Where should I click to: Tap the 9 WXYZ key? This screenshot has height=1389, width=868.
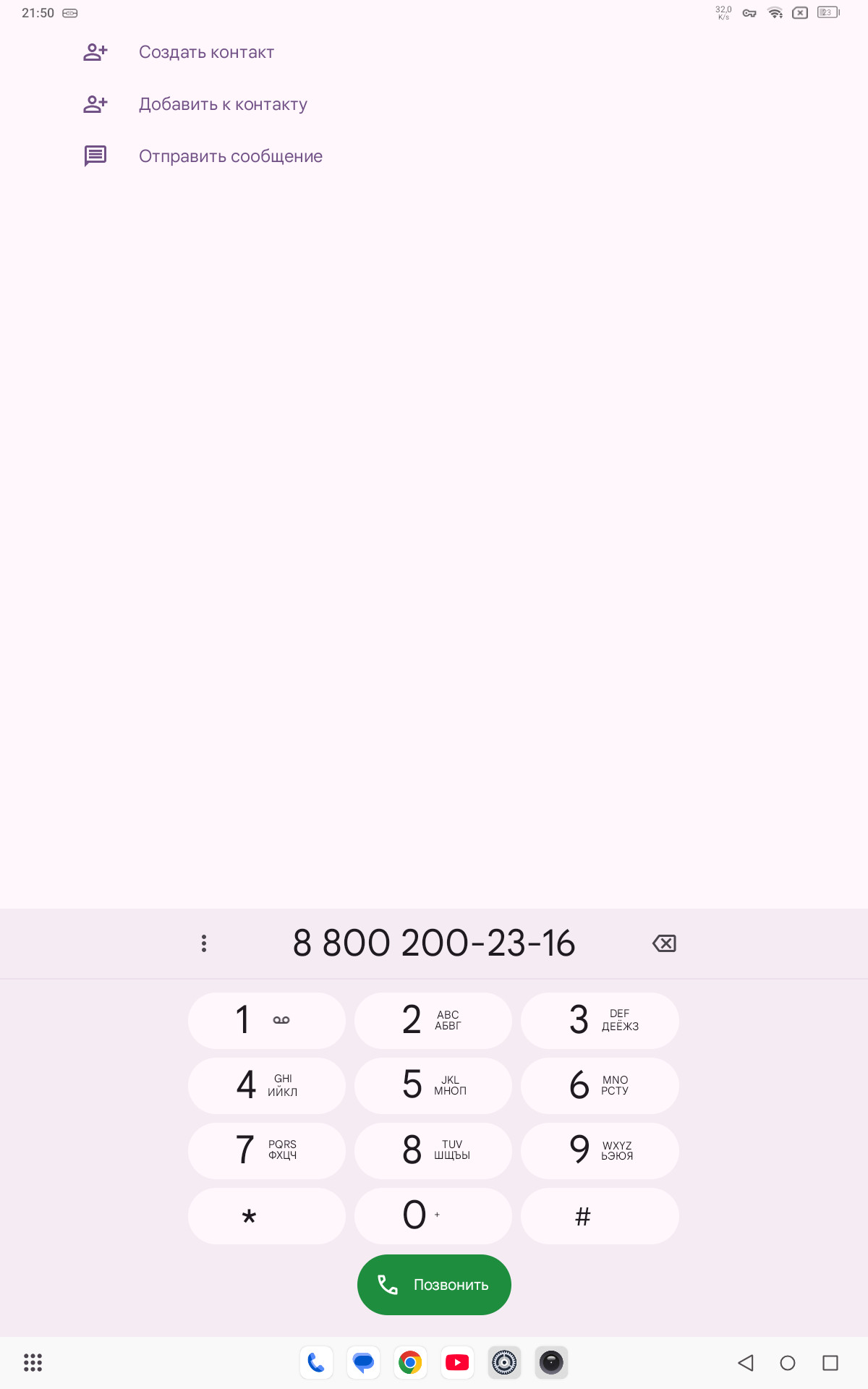600,1151
